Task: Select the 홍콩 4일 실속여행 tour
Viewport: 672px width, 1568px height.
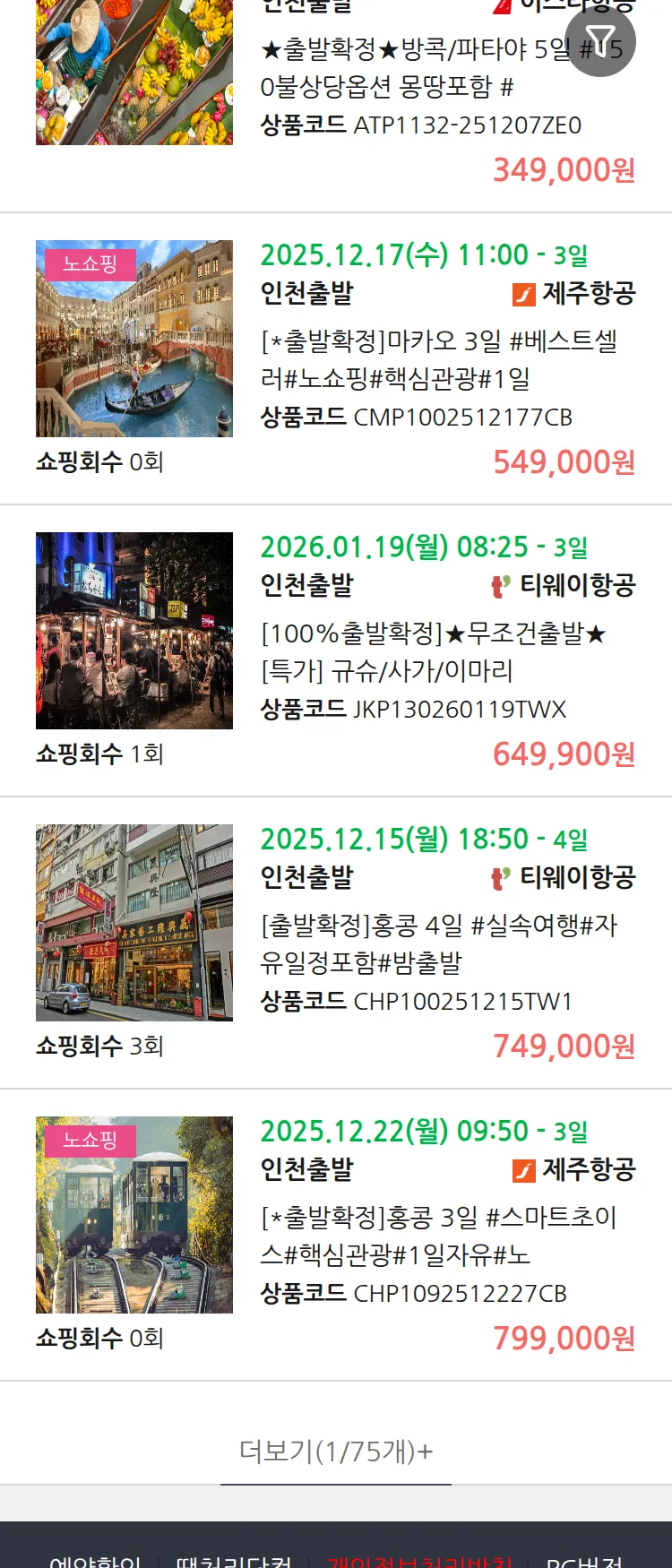Action: click(439, 943)
